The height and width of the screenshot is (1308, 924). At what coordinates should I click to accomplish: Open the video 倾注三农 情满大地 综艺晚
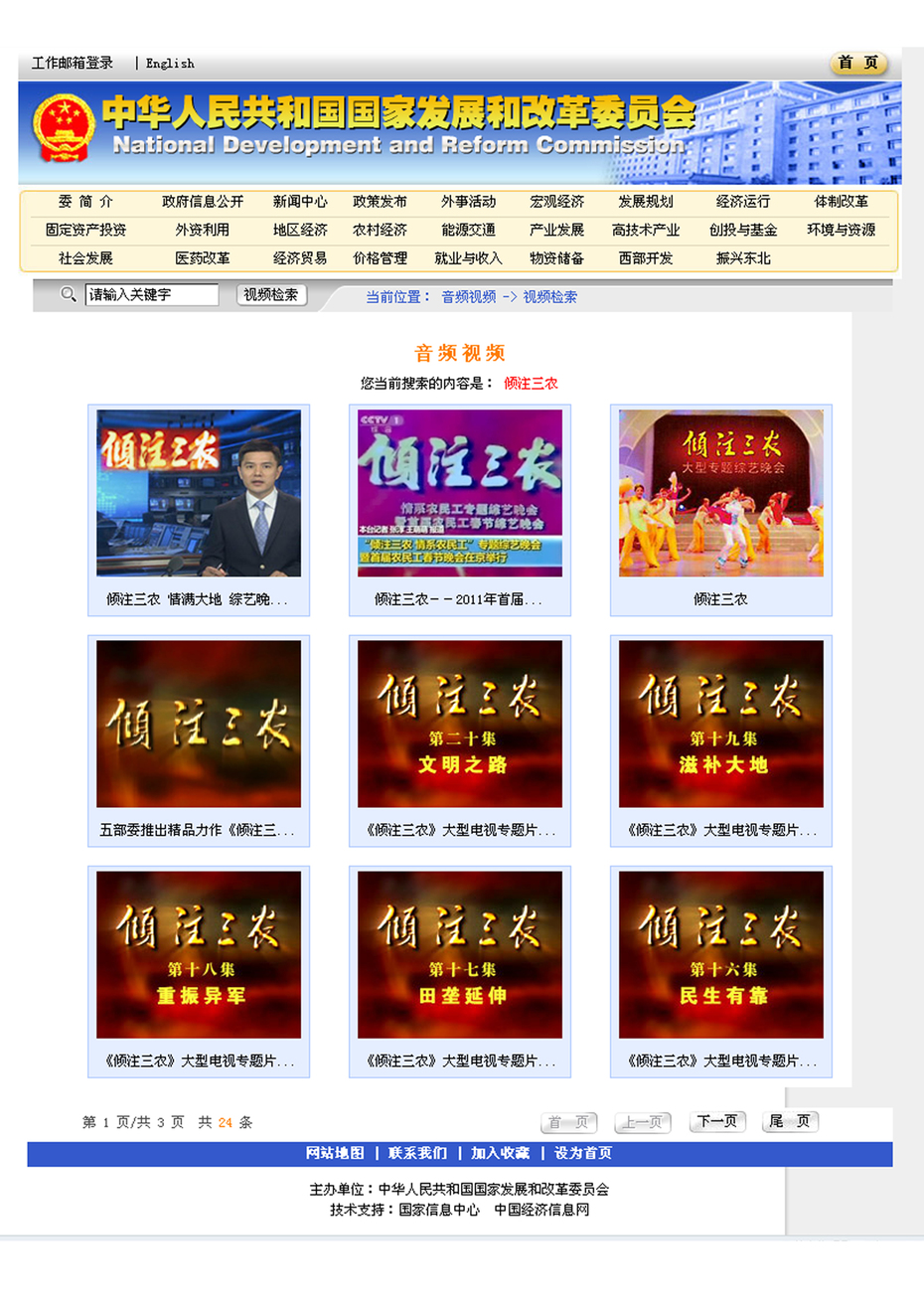pyautogui.click(x=199, y=494)
